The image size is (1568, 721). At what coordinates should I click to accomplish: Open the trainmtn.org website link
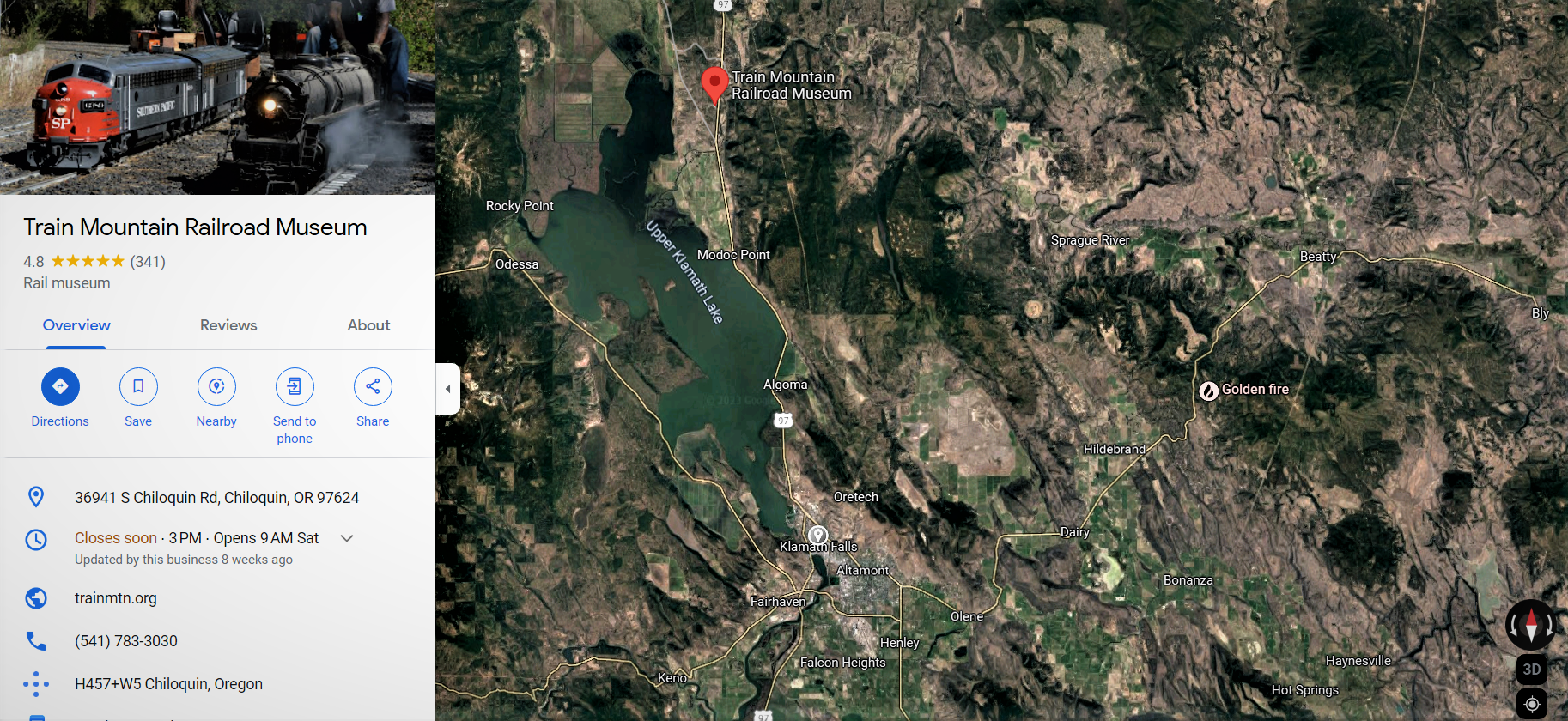[116, 598]
